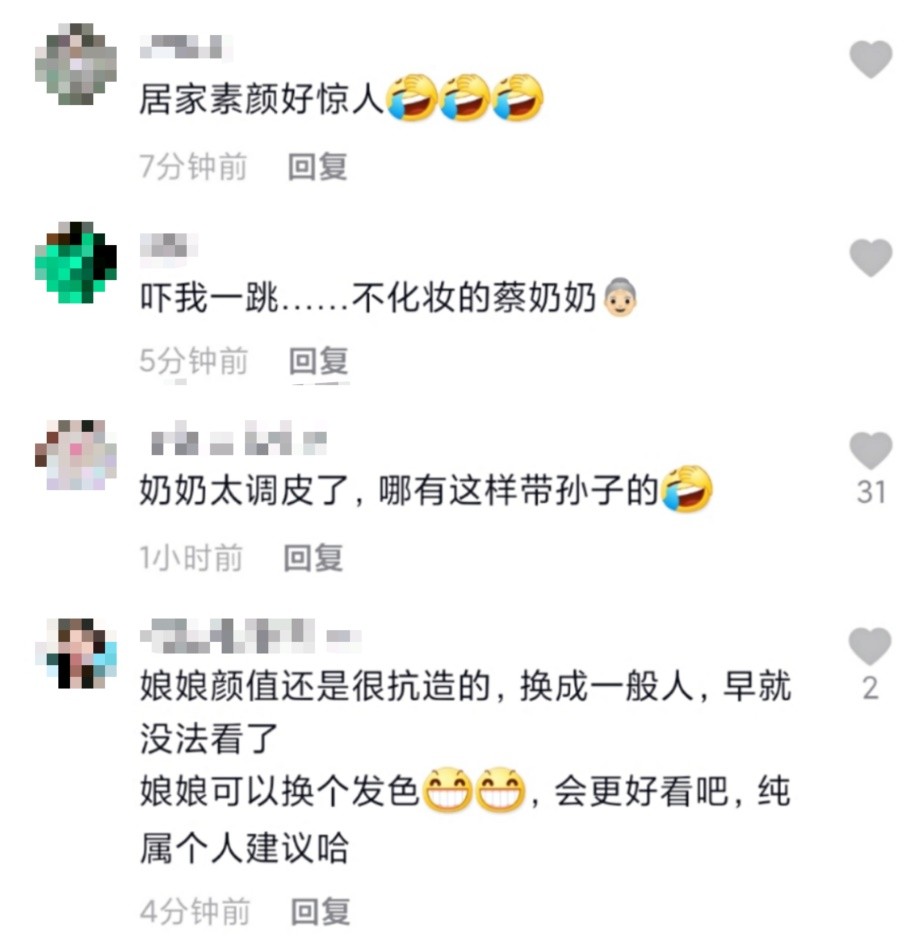
Task: Click the heart showing 31 likes
Action: (872, 449)
